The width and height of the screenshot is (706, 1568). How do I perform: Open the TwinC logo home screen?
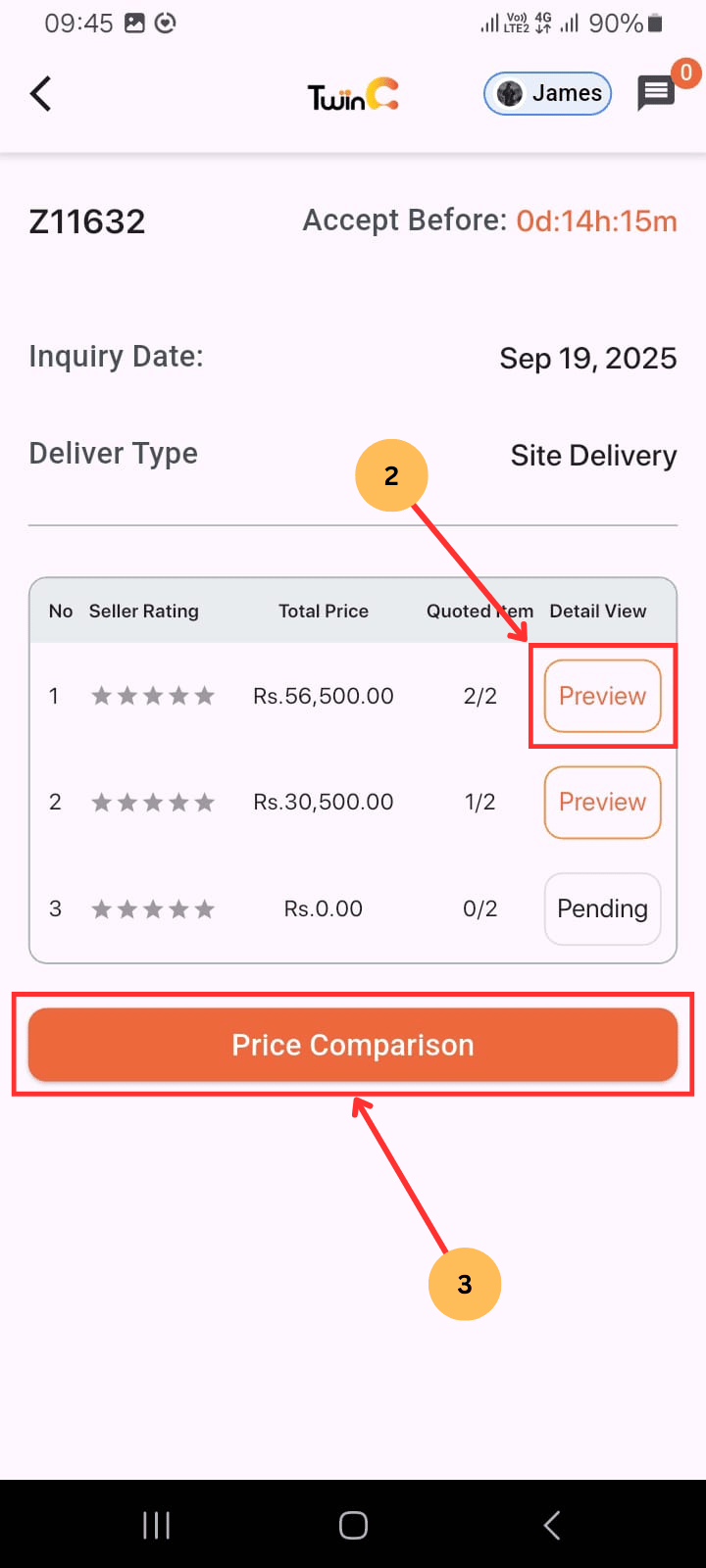pos(352,93)
